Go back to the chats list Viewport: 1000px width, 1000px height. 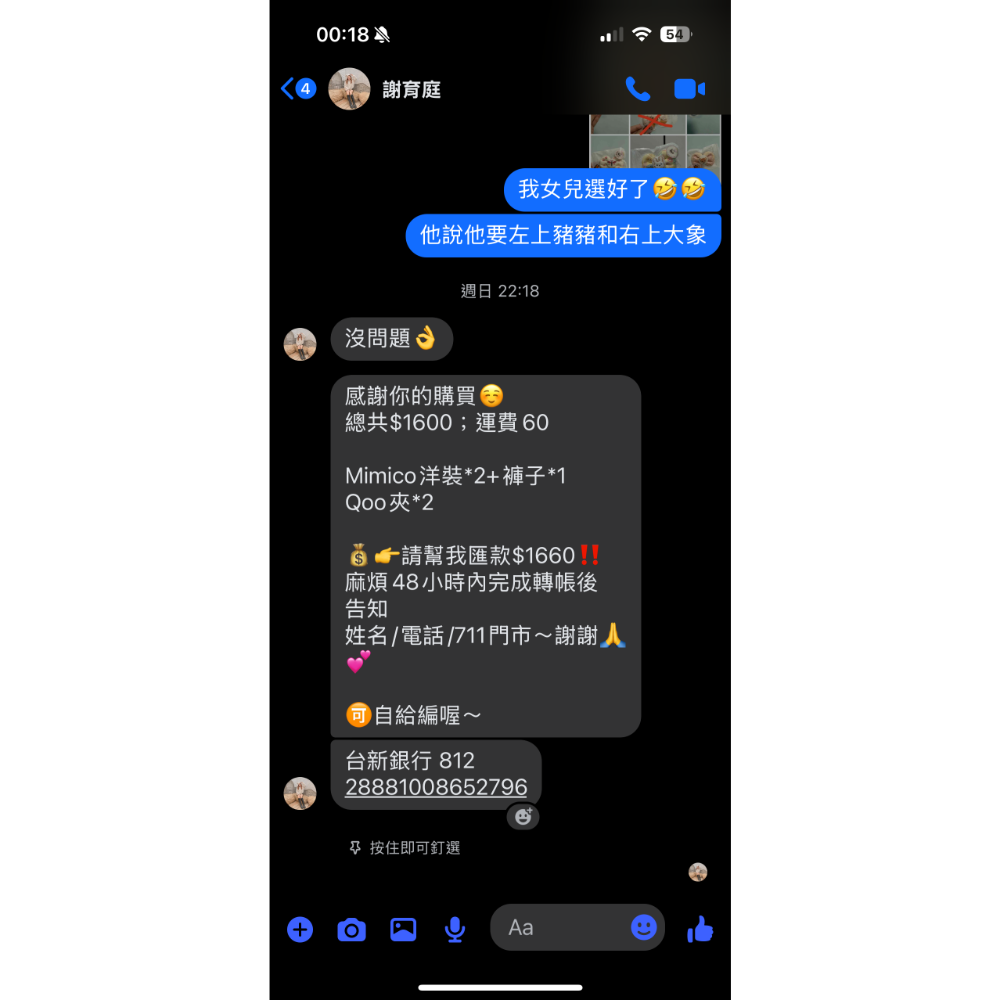(x=297, y=89)
